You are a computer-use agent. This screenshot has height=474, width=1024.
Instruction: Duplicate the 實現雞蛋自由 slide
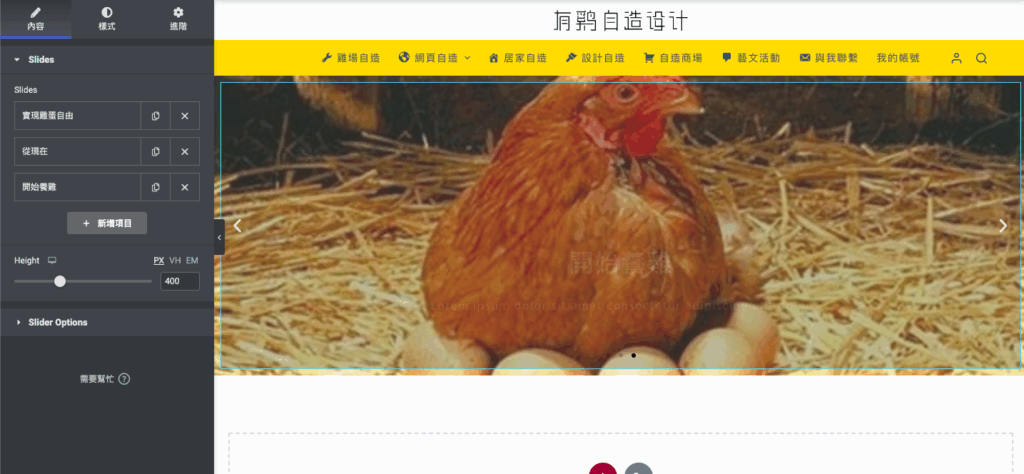coord(155,116)
